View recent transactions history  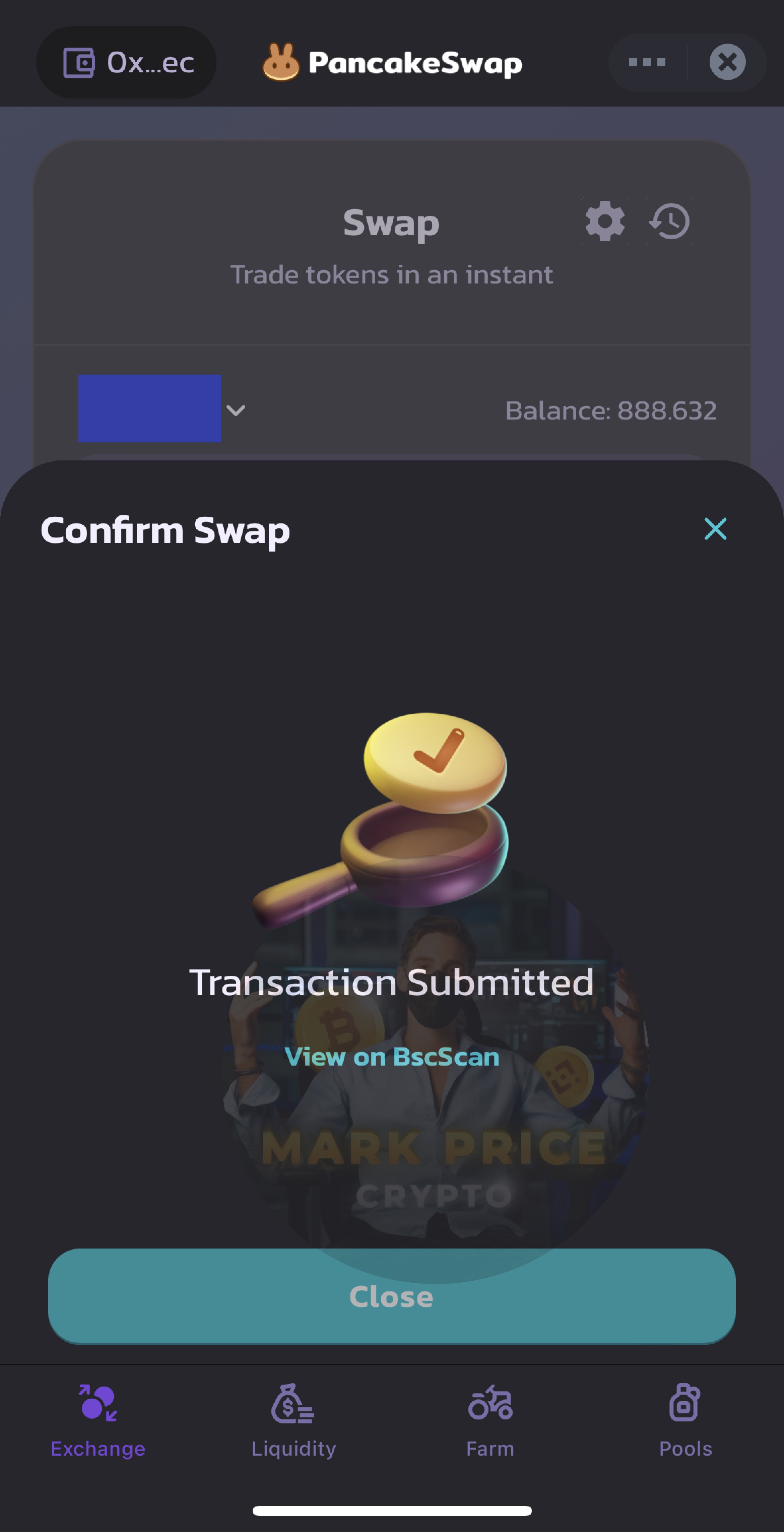click(670, 221)
